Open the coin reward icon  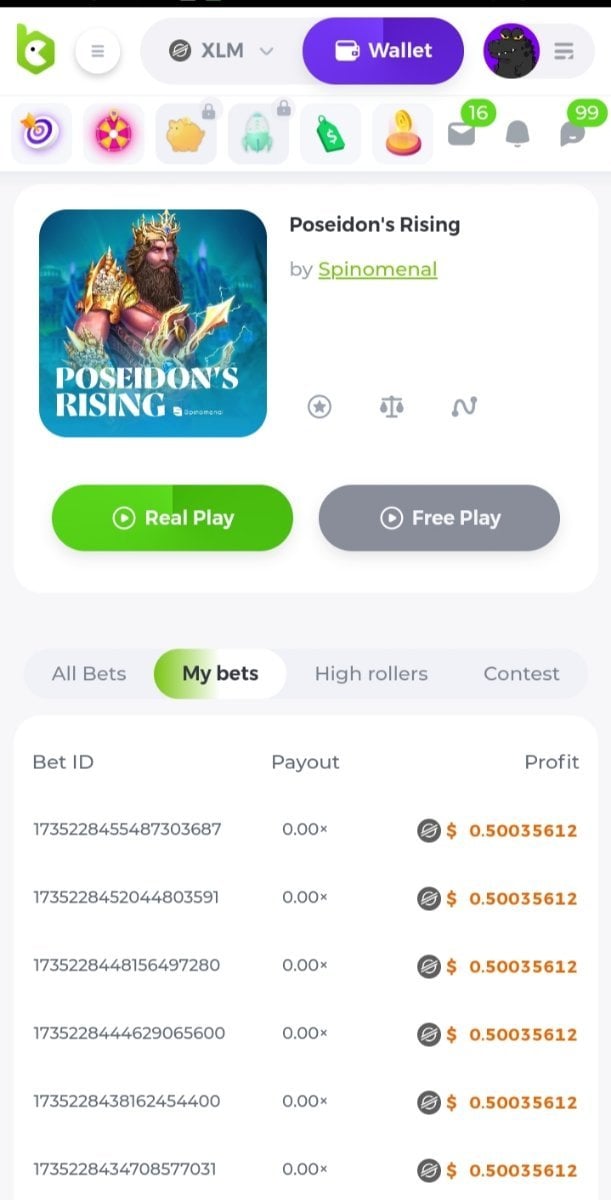tap(402, 133)
